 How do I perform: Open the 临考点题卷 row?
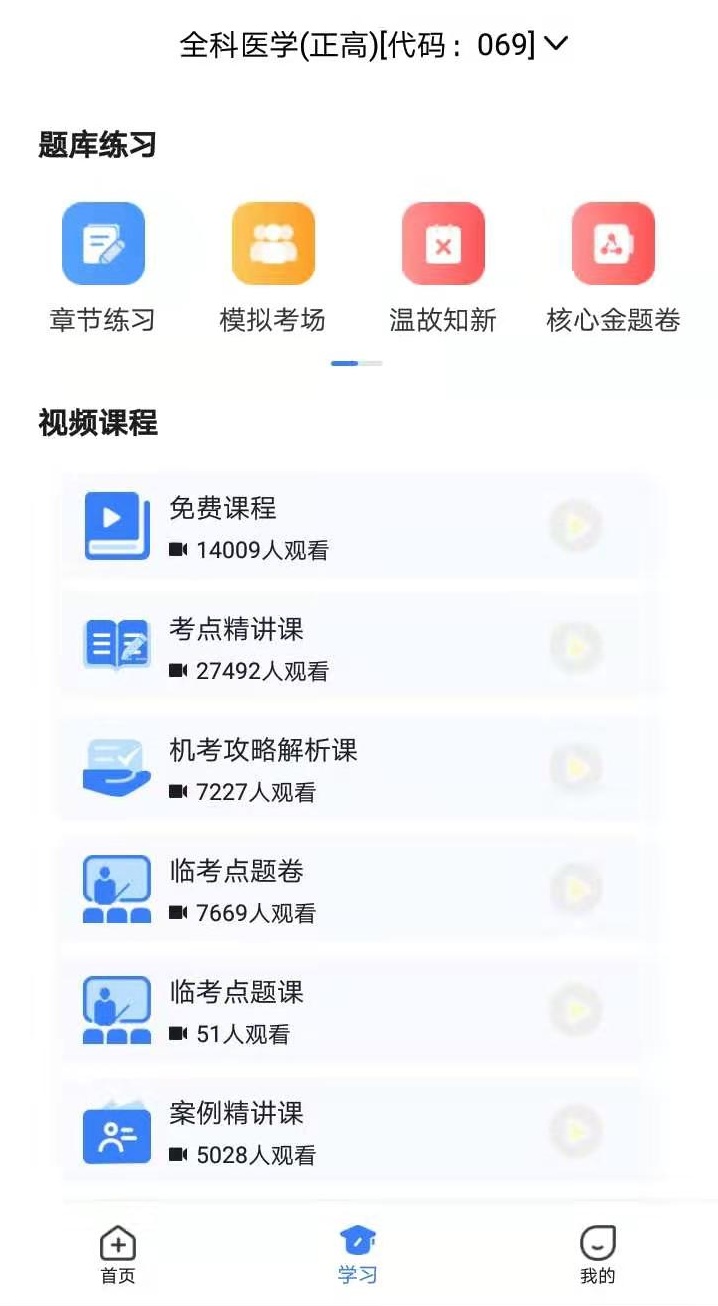coord(359,890)
